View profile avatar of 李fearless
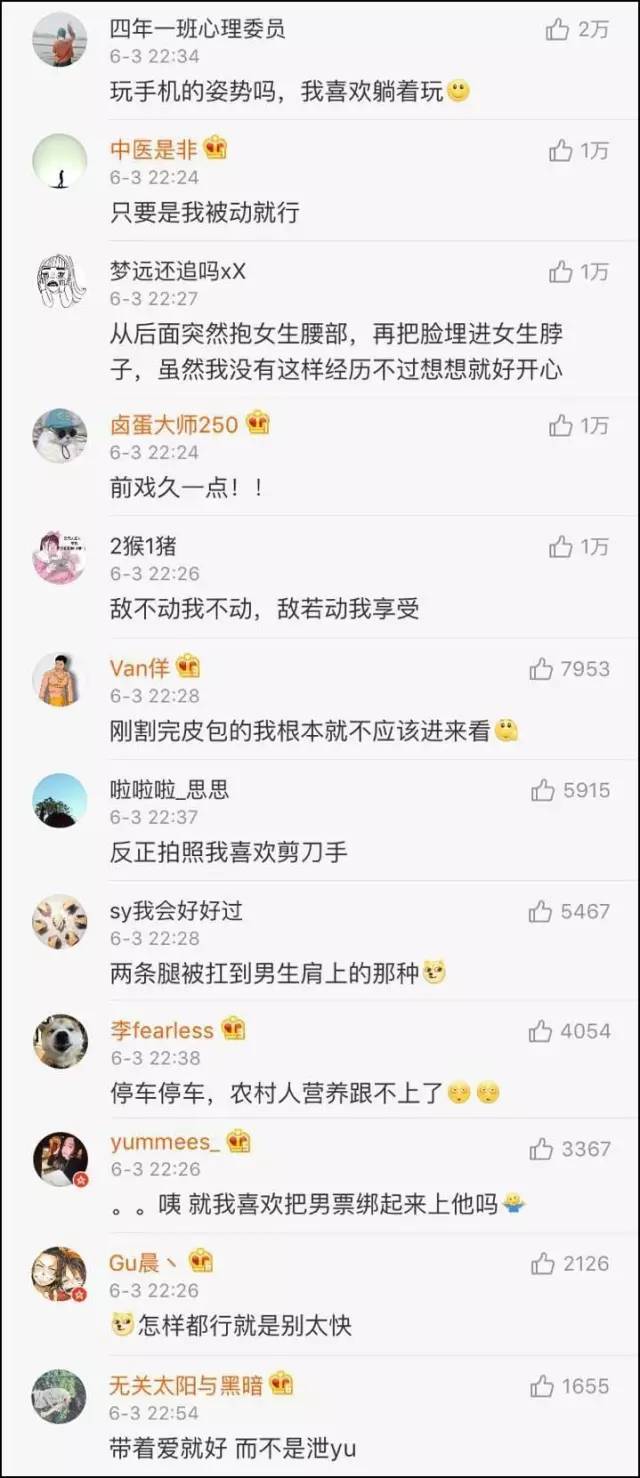Image resolution: width=640 pixels, height=1478 pixels. [x=60, y=1041]
